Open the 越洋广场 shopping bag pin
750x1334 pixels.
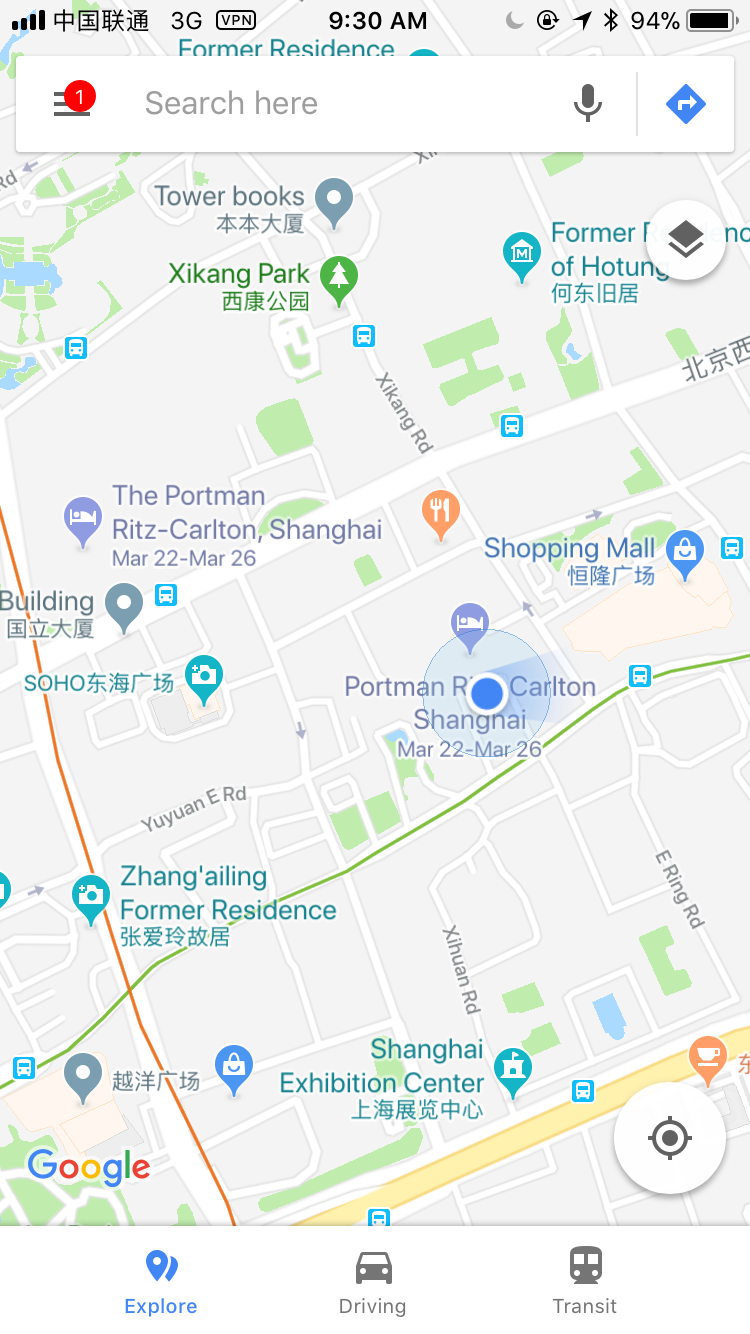233,1068
